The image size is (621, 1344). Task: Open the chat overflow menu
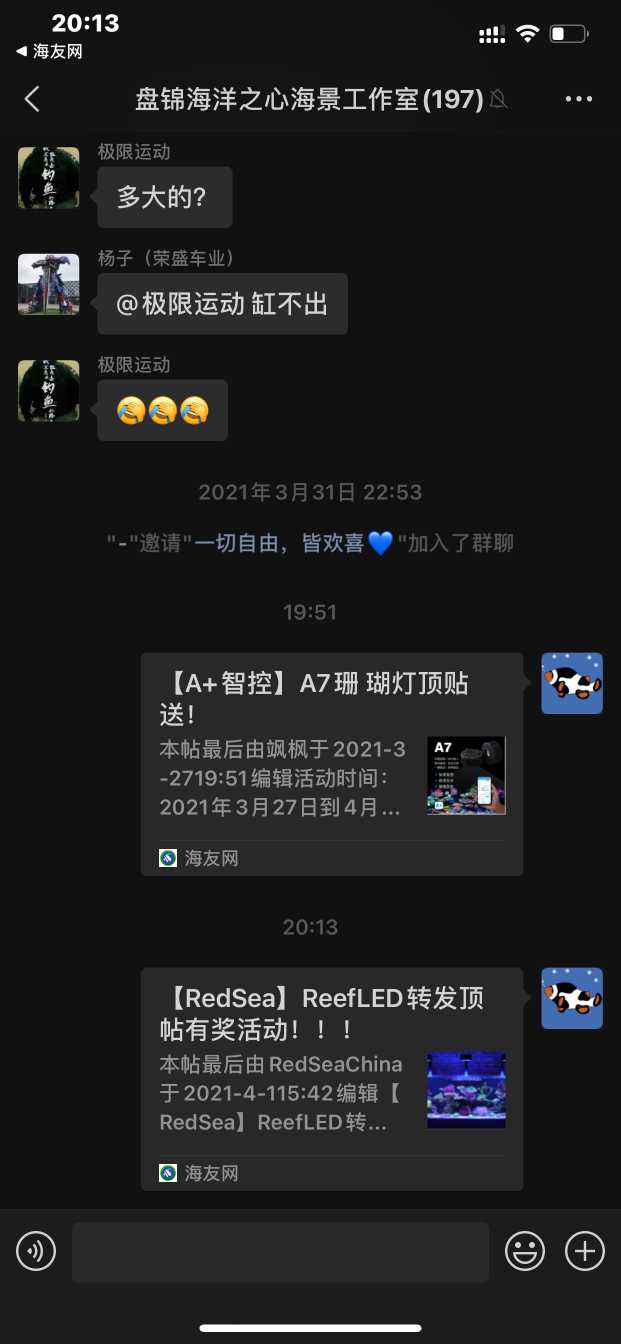coord(579,99)
